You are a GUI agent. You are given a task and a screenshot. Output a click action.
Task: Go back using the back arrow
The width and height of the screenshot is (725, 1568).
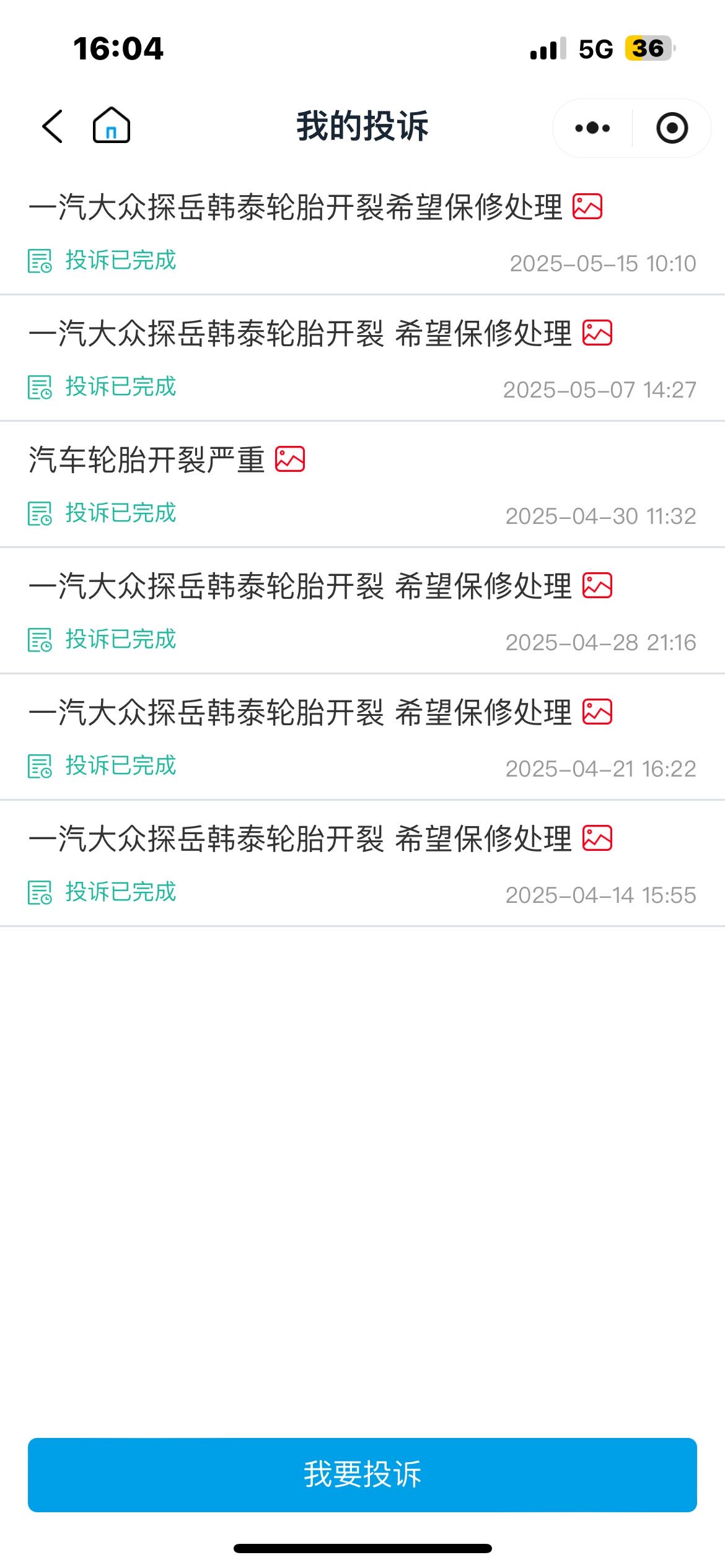tap(53, 126)
